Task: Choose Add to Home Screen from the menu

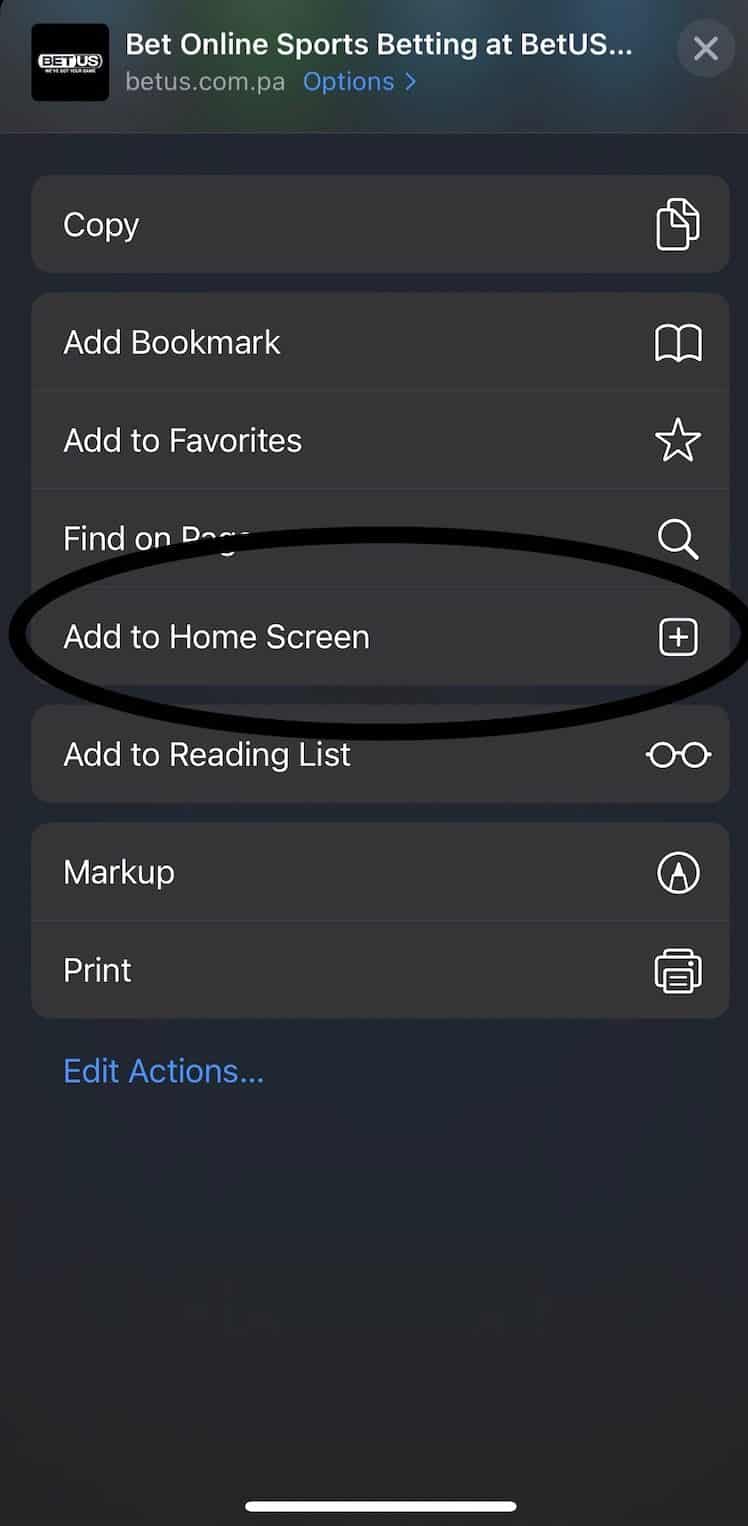Action: (216, 637)
